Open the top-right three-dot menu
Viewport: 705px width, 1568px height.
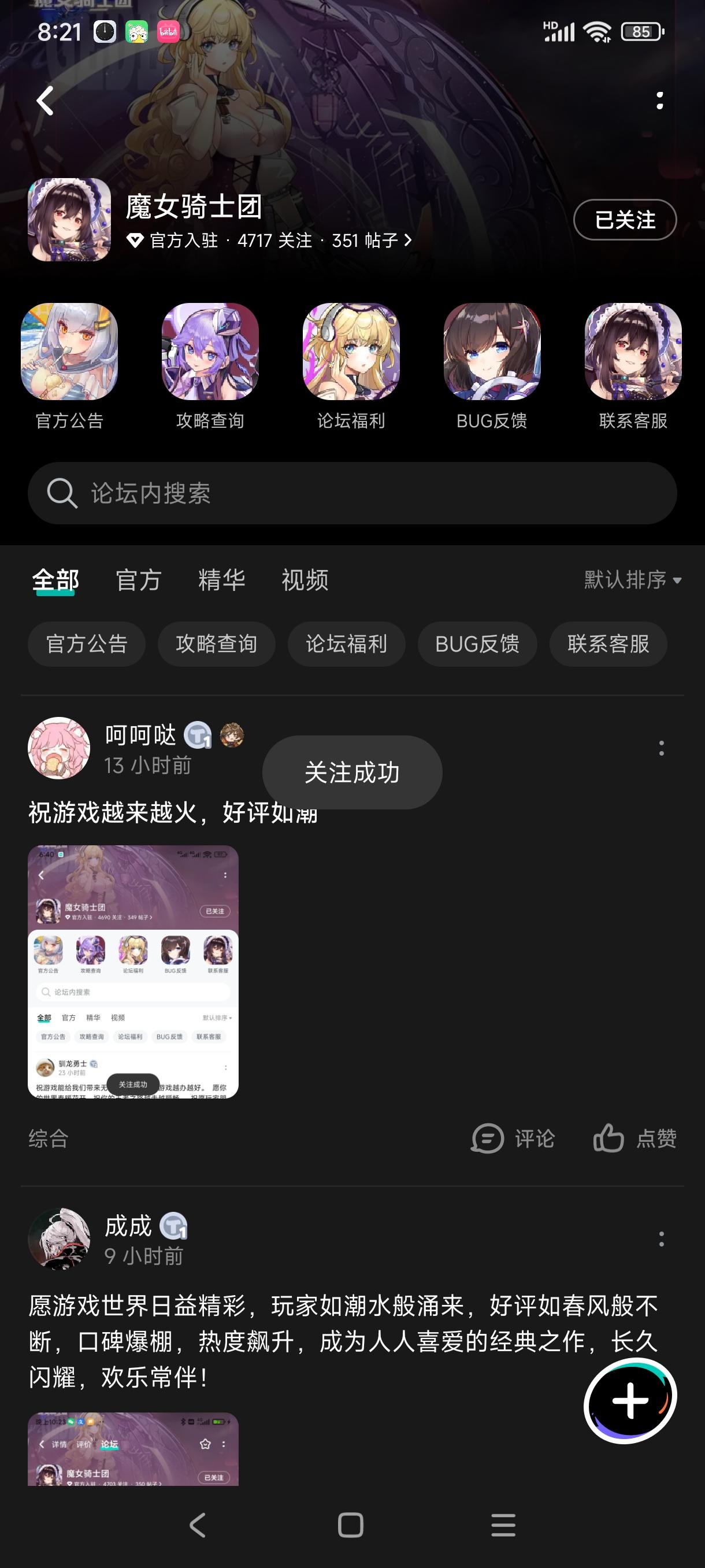661,102
